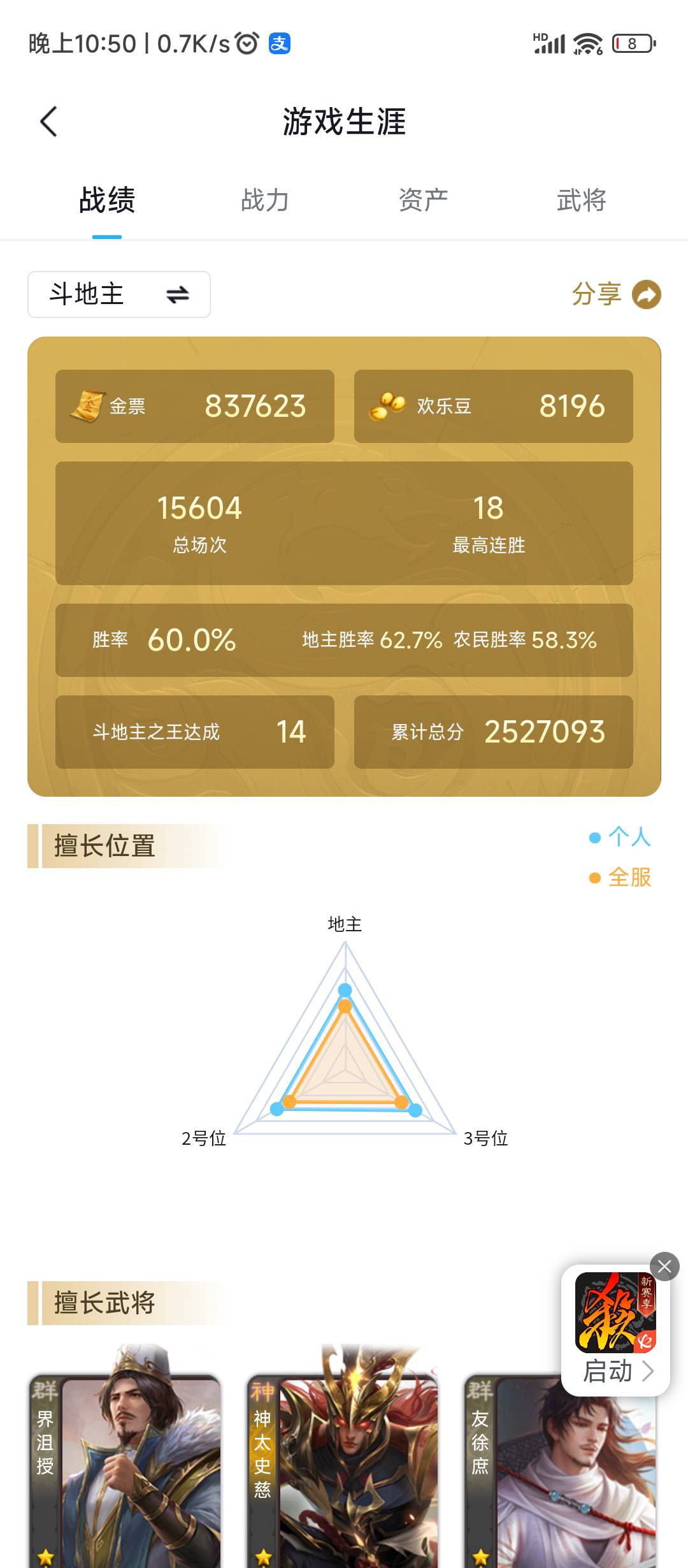The image size is (688, 1568).
Task: Go back from 游戏生涯 page
Action: point(49,121)
